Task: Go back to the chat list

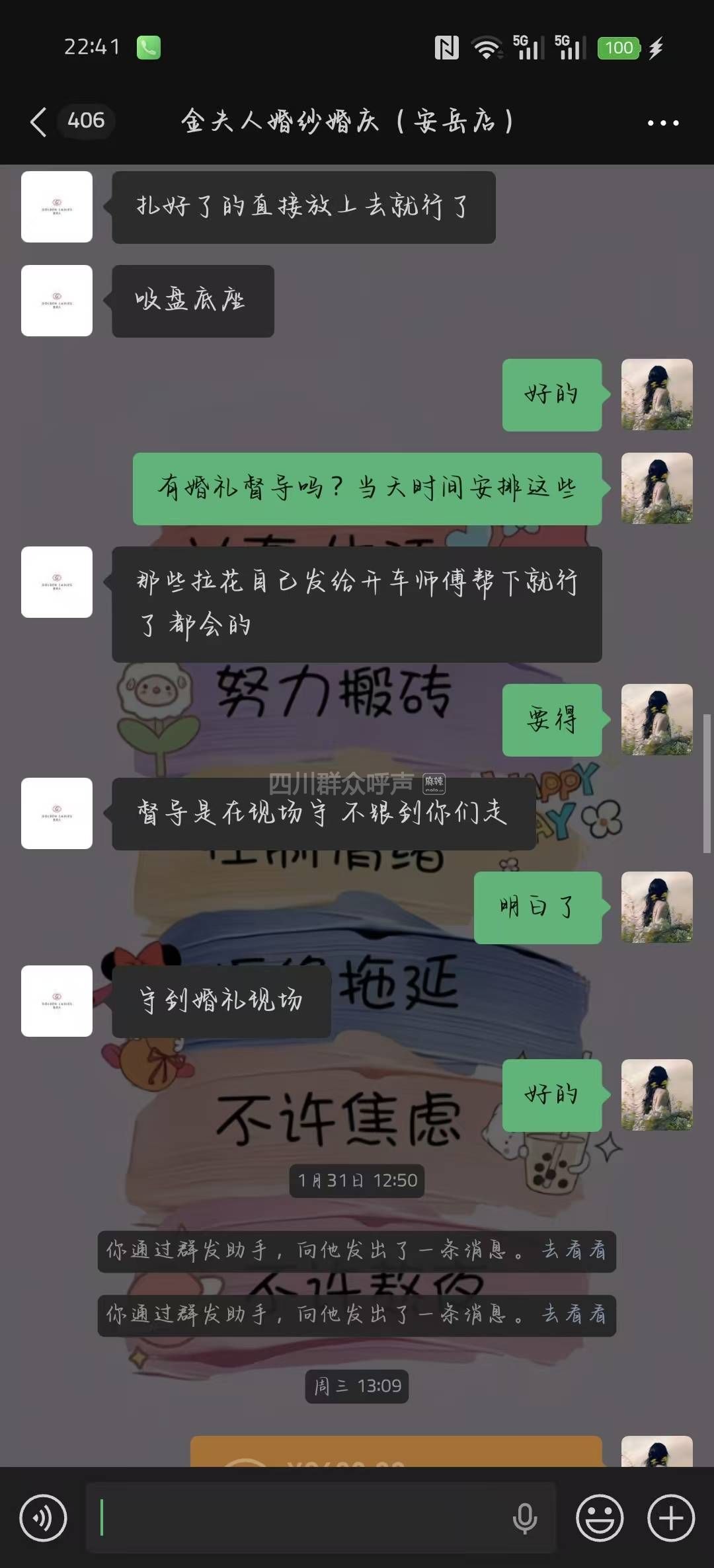Action: tap(38, 122)
